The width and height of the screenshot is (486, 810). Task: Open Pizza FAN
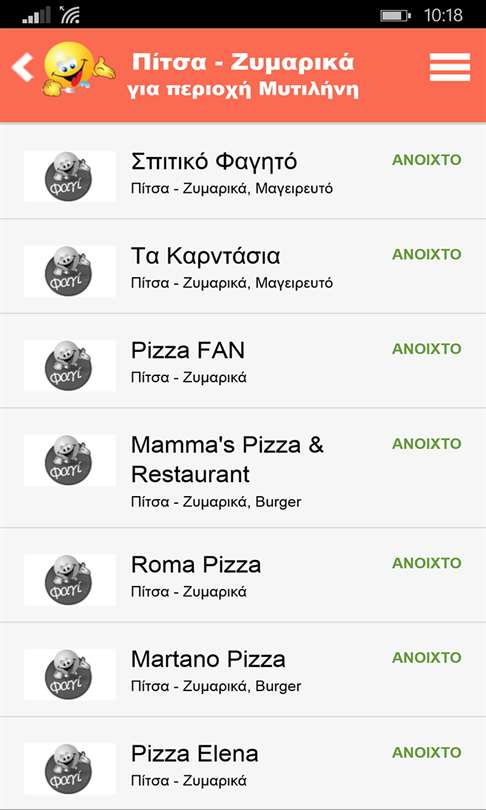coord(243,361)
